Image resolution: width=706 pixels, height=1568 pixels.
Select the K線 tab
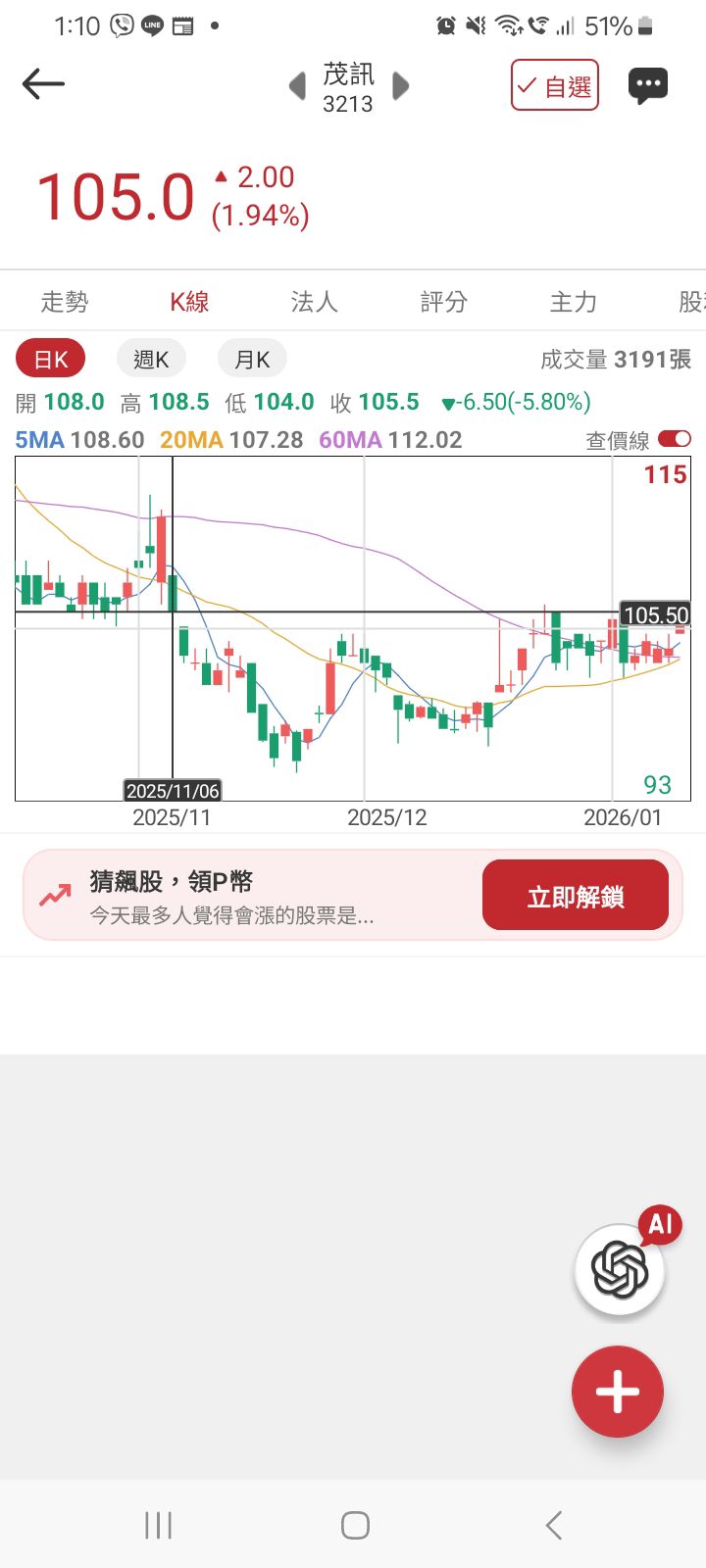(189, 302)
